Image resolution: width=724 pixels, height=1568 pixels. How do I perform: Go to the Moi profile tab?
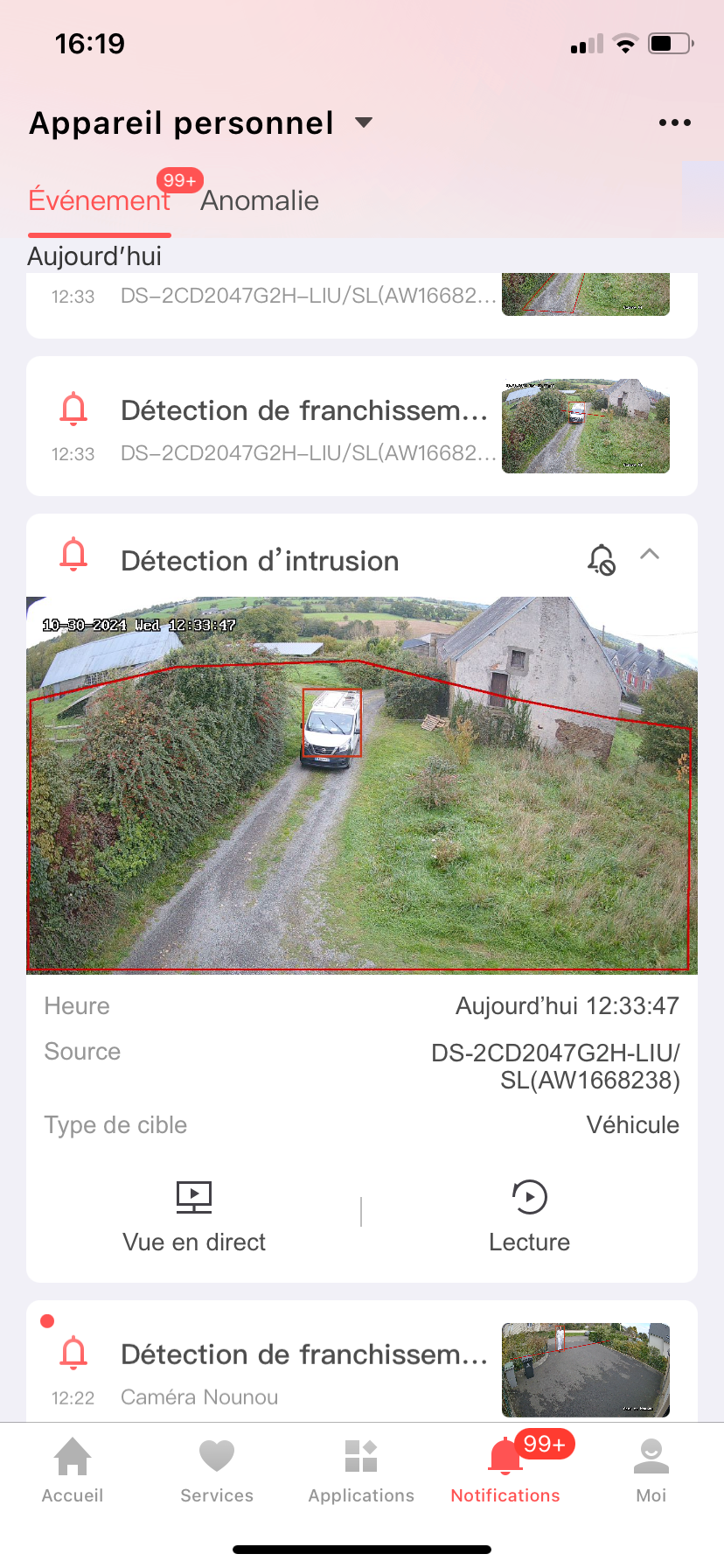point(651,1470)
